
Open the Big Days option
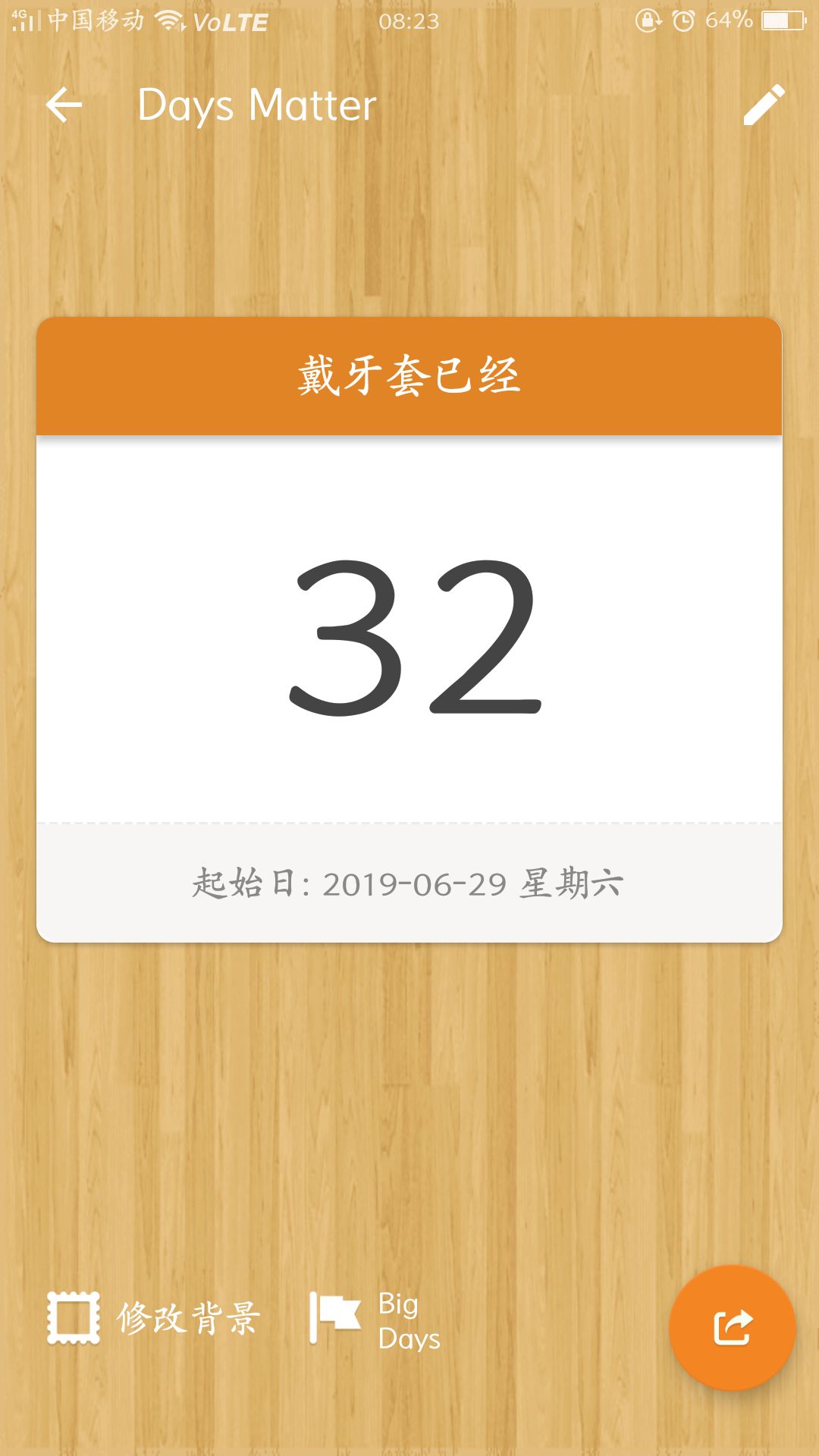coord(375,1319)
